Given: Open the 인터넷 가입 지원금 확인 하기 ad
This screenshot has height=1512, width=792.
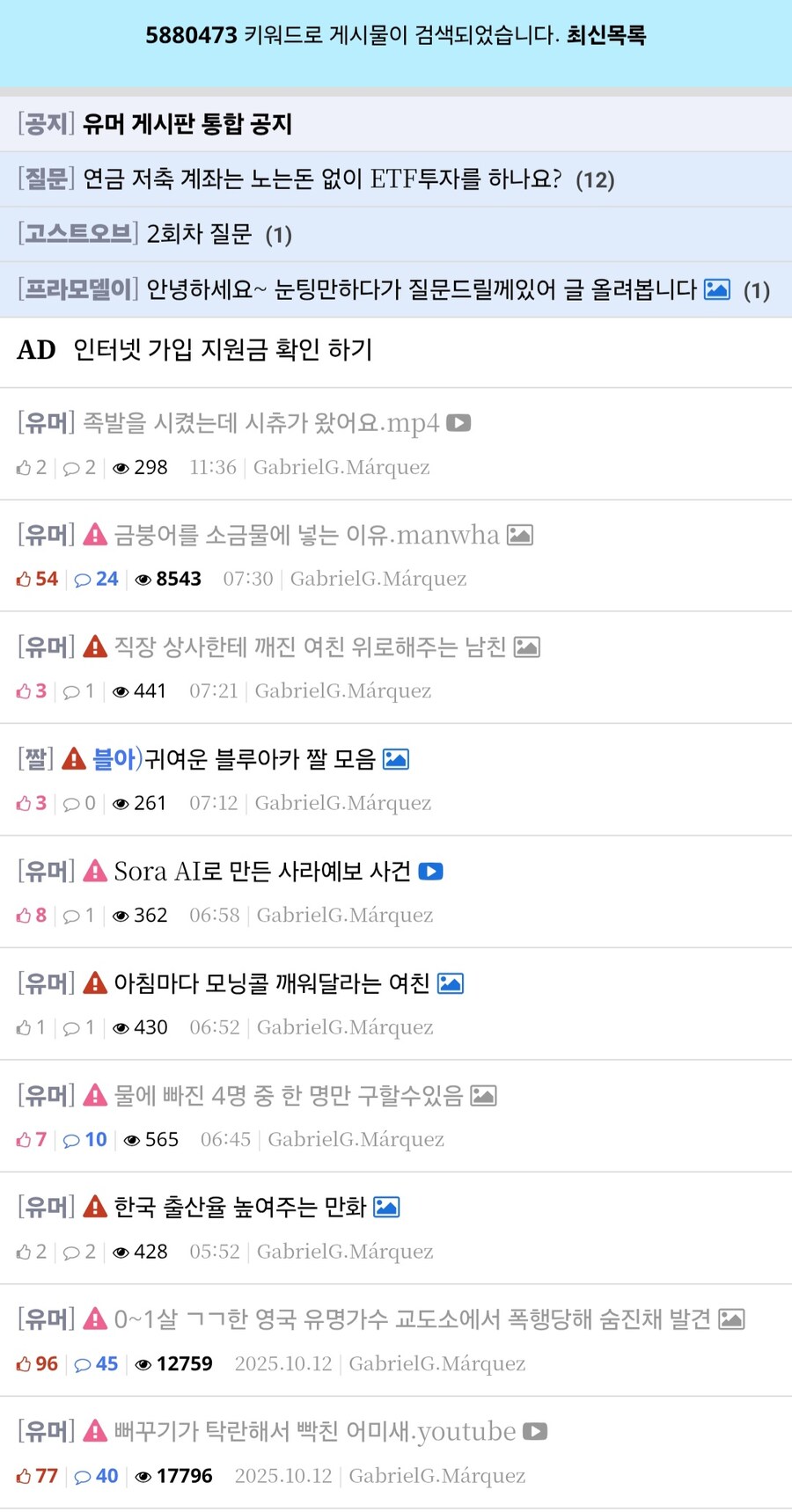Looking at the screenshot, I should coord(223,350).
